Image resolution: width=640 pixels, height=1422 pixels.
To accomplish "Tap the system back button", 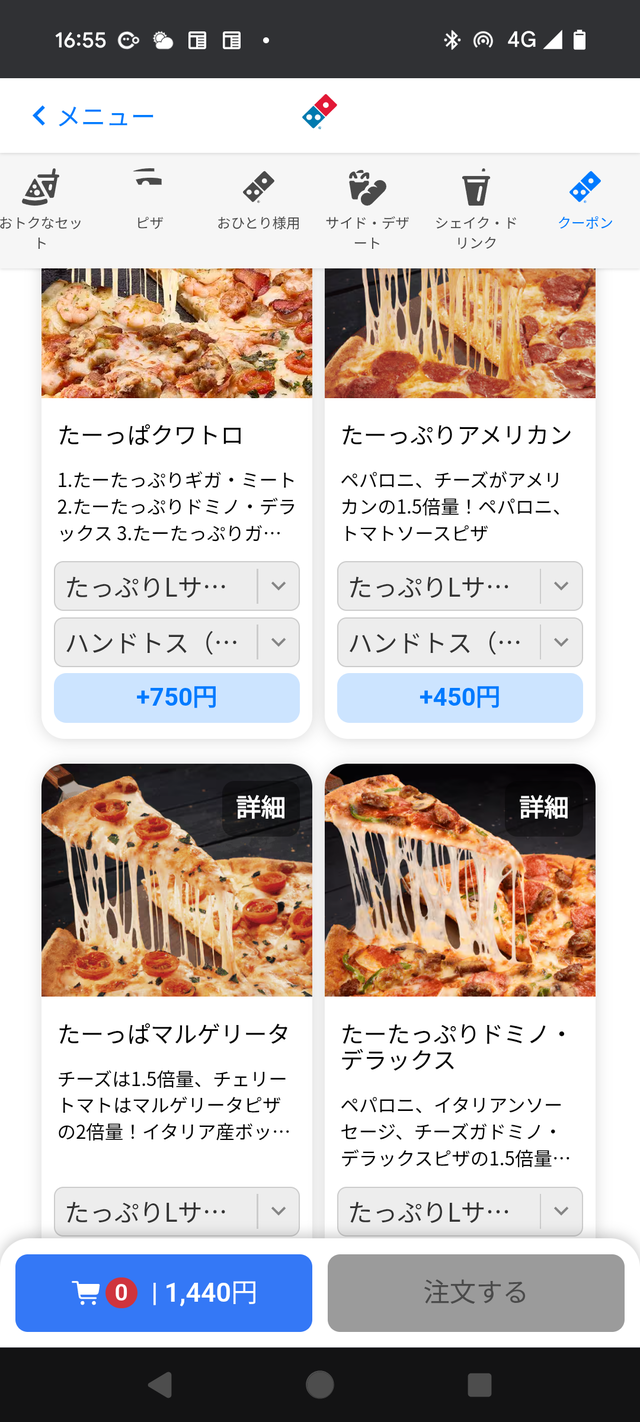I will pos(160,1385).
